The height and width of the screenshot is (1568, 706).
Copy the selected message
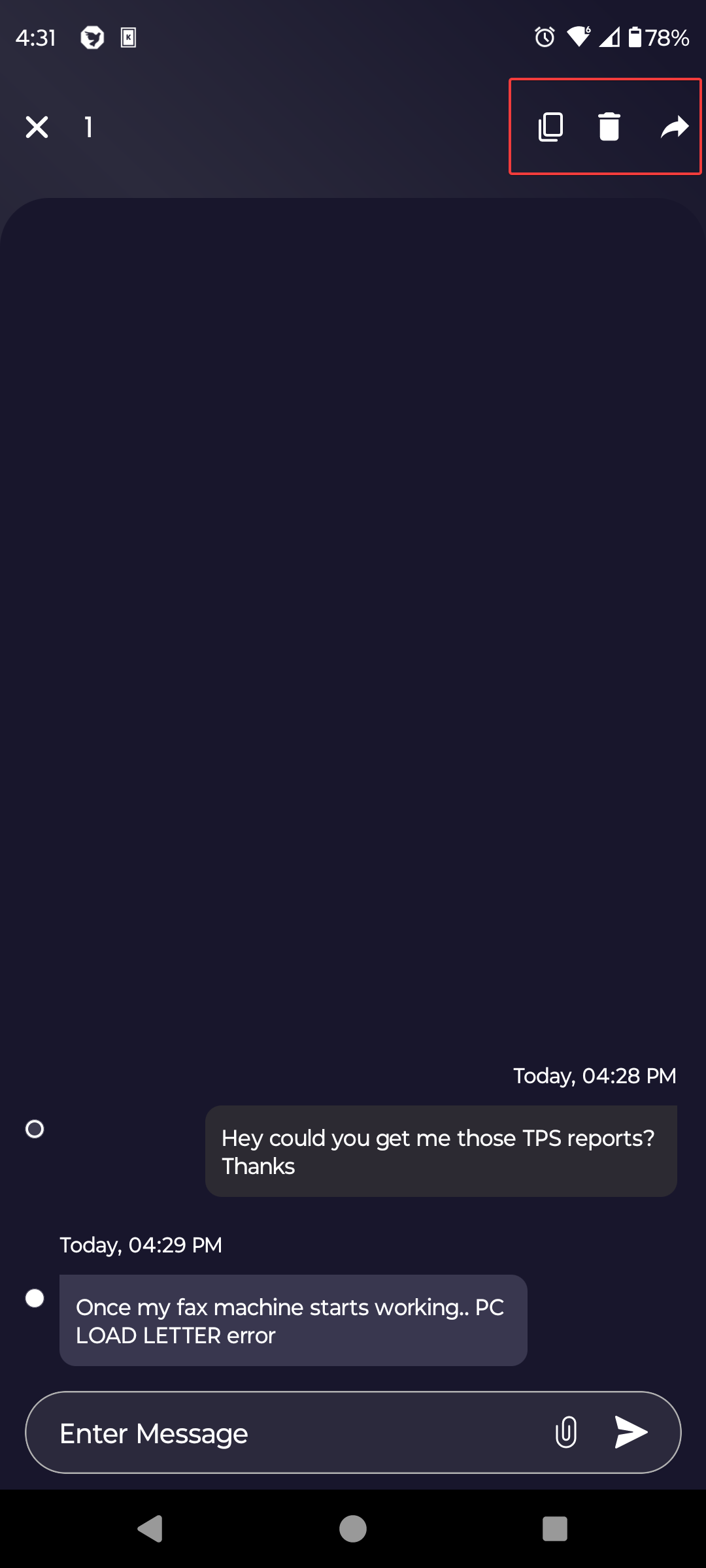[x=550, y=127]
